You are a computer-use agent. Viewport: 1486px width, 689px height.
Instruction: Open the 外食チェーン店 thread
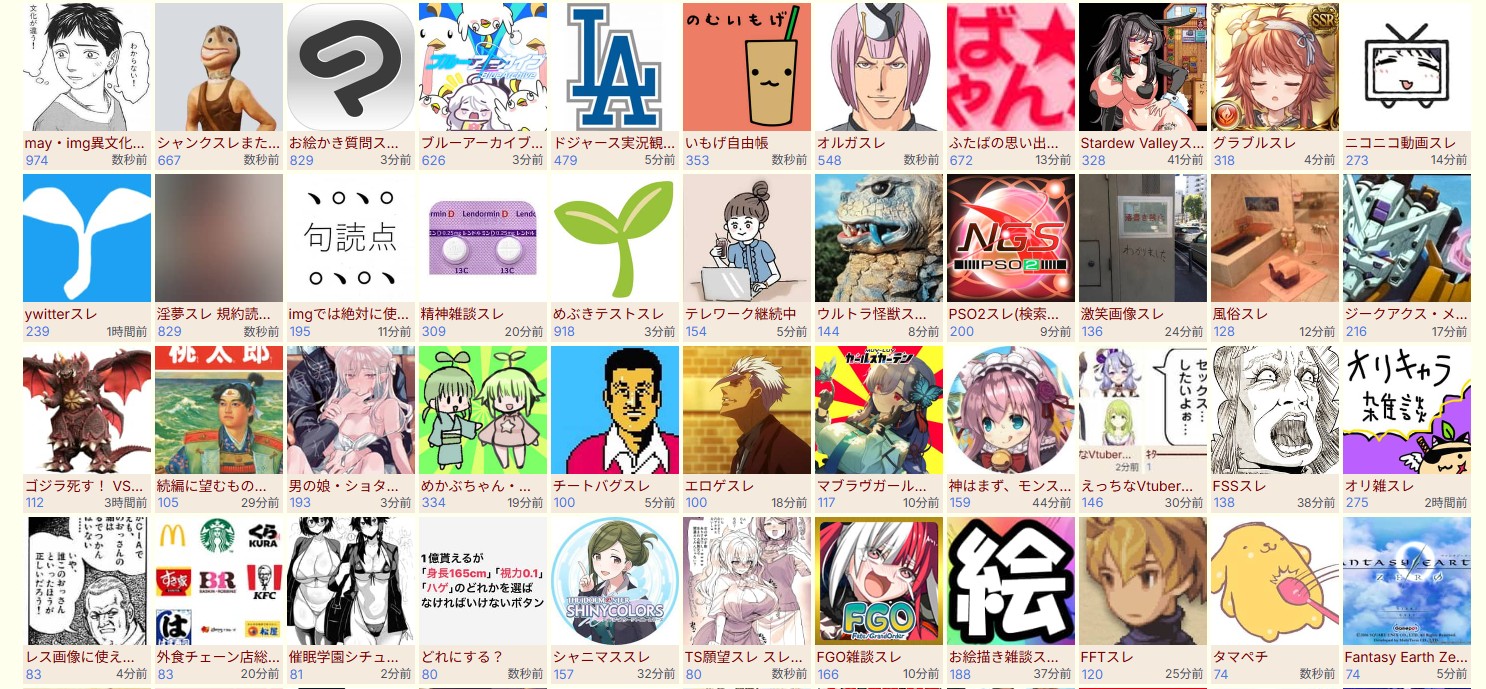218,581
